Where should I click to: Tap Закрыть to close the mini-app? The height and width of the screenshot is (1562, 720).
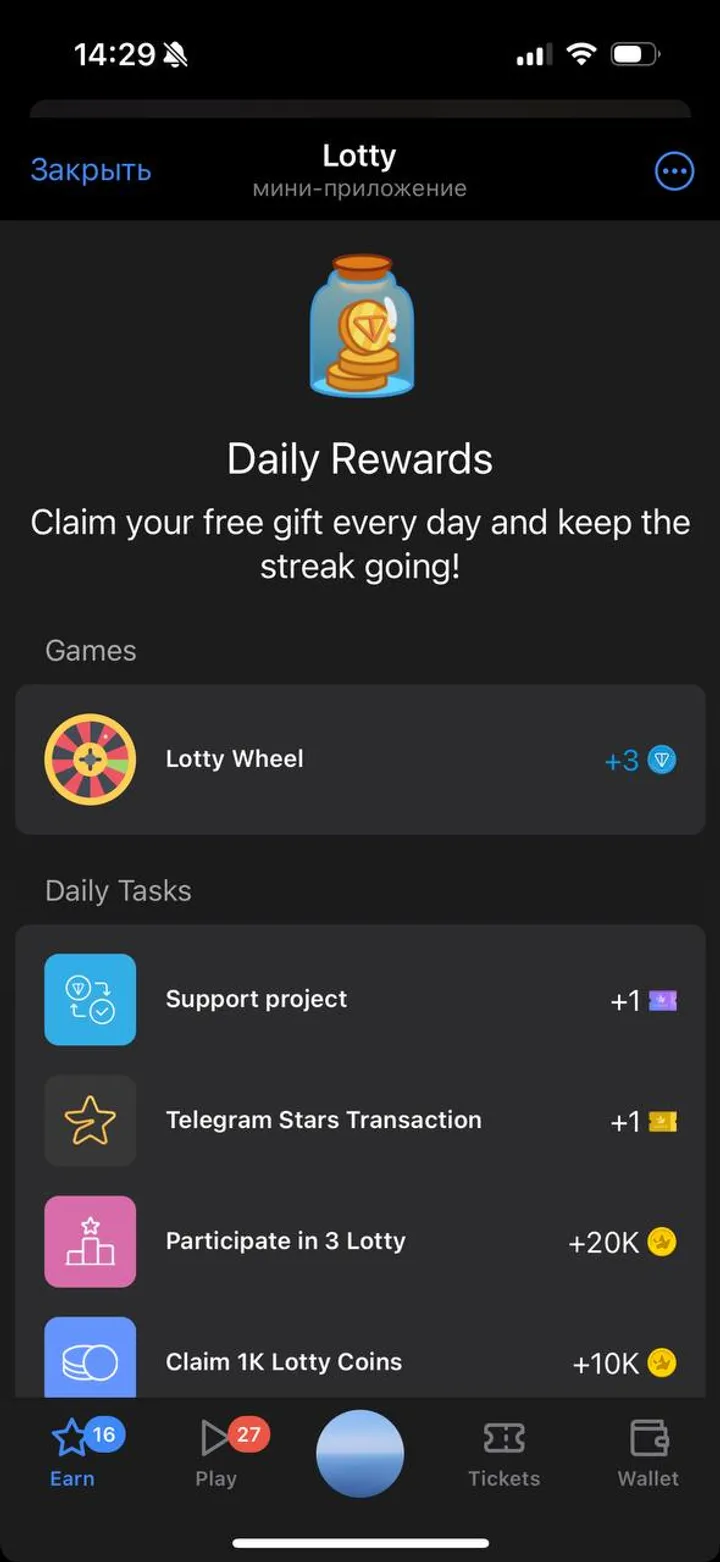tap(90, 171)
